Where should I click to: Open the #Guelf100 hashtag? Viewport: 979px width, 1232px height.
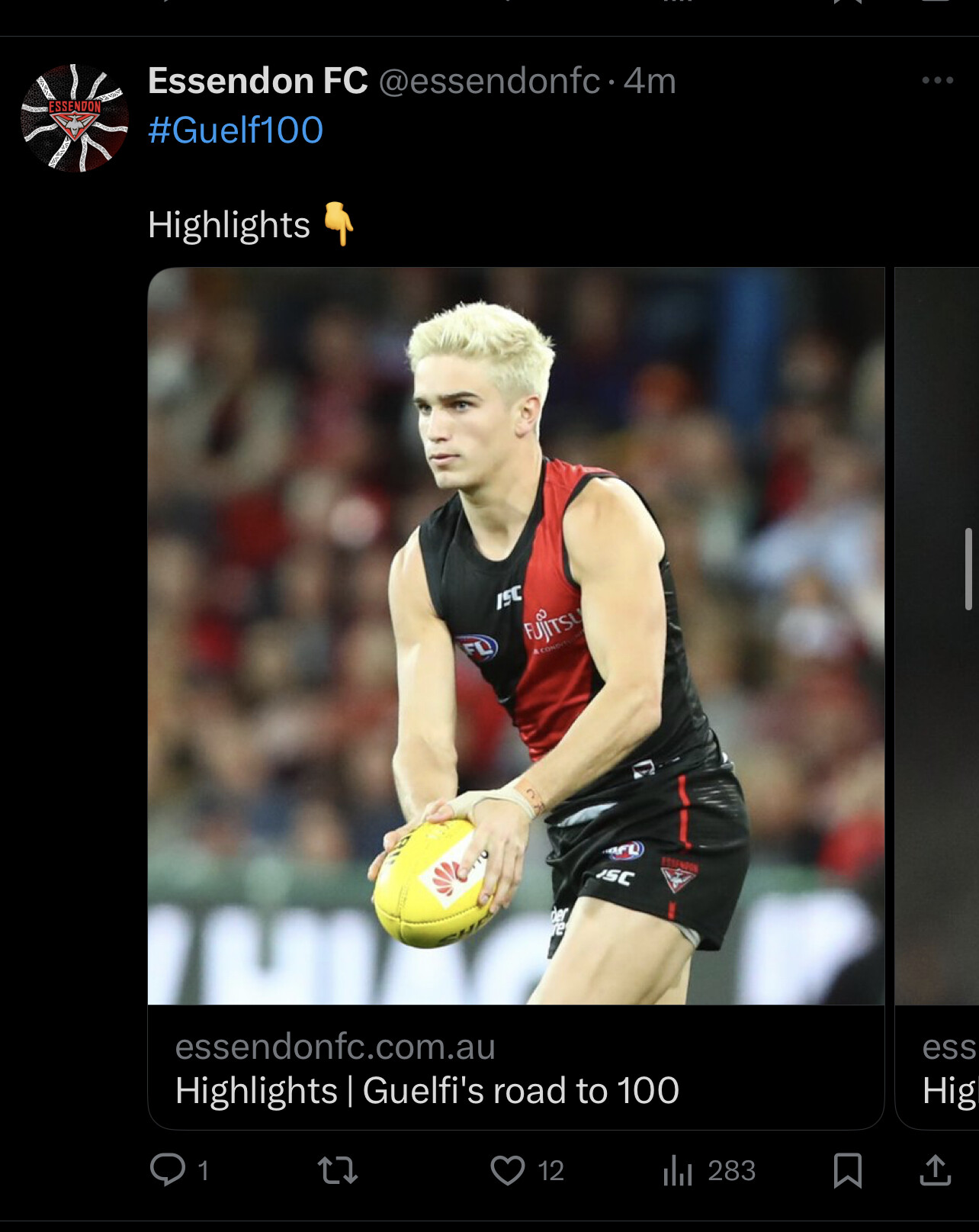(x=236, y=130)
